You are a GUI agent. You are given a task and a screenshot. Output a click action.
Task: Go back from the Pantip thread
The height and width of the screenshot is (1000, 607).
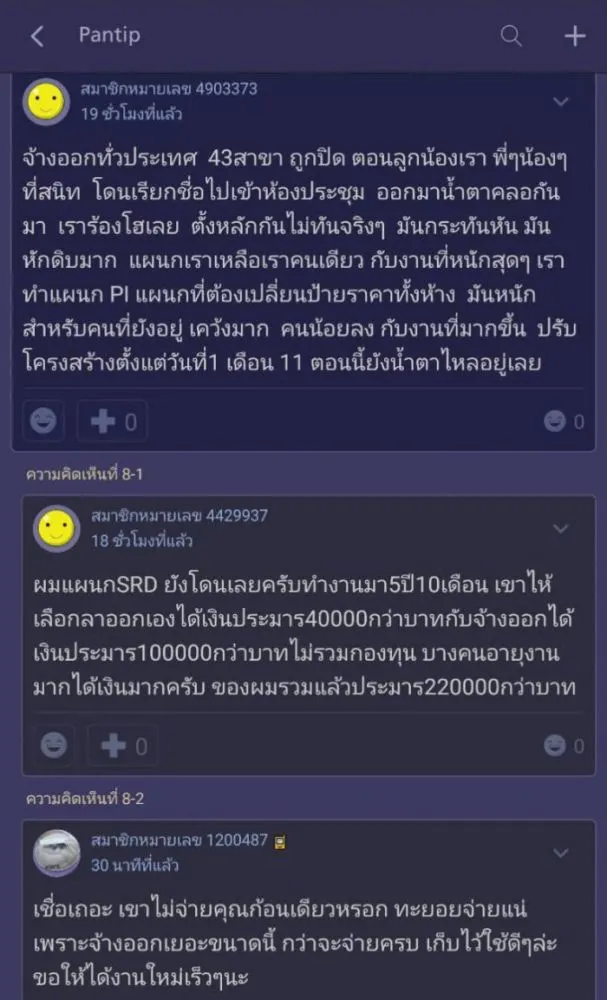click(37, 37)
